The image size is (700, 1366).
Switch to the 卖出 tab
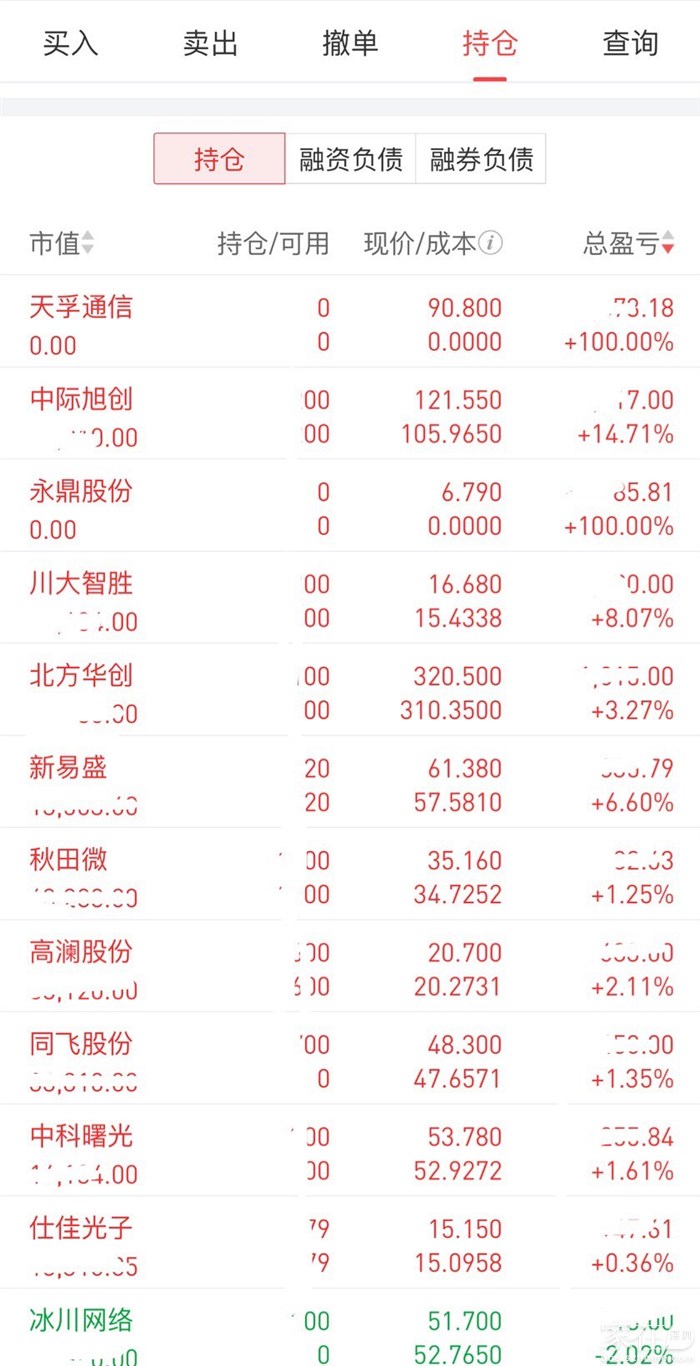coord(210,44)
